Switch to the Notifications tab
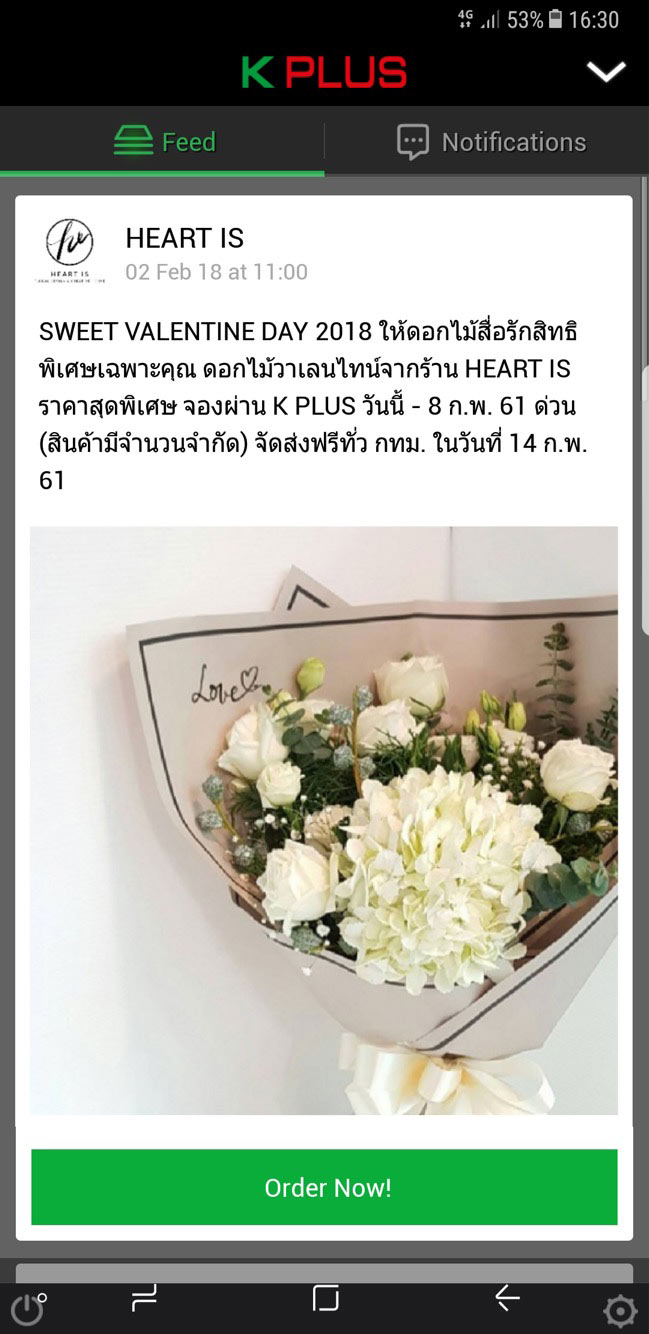649x1334 pixels. pos(491,142)
